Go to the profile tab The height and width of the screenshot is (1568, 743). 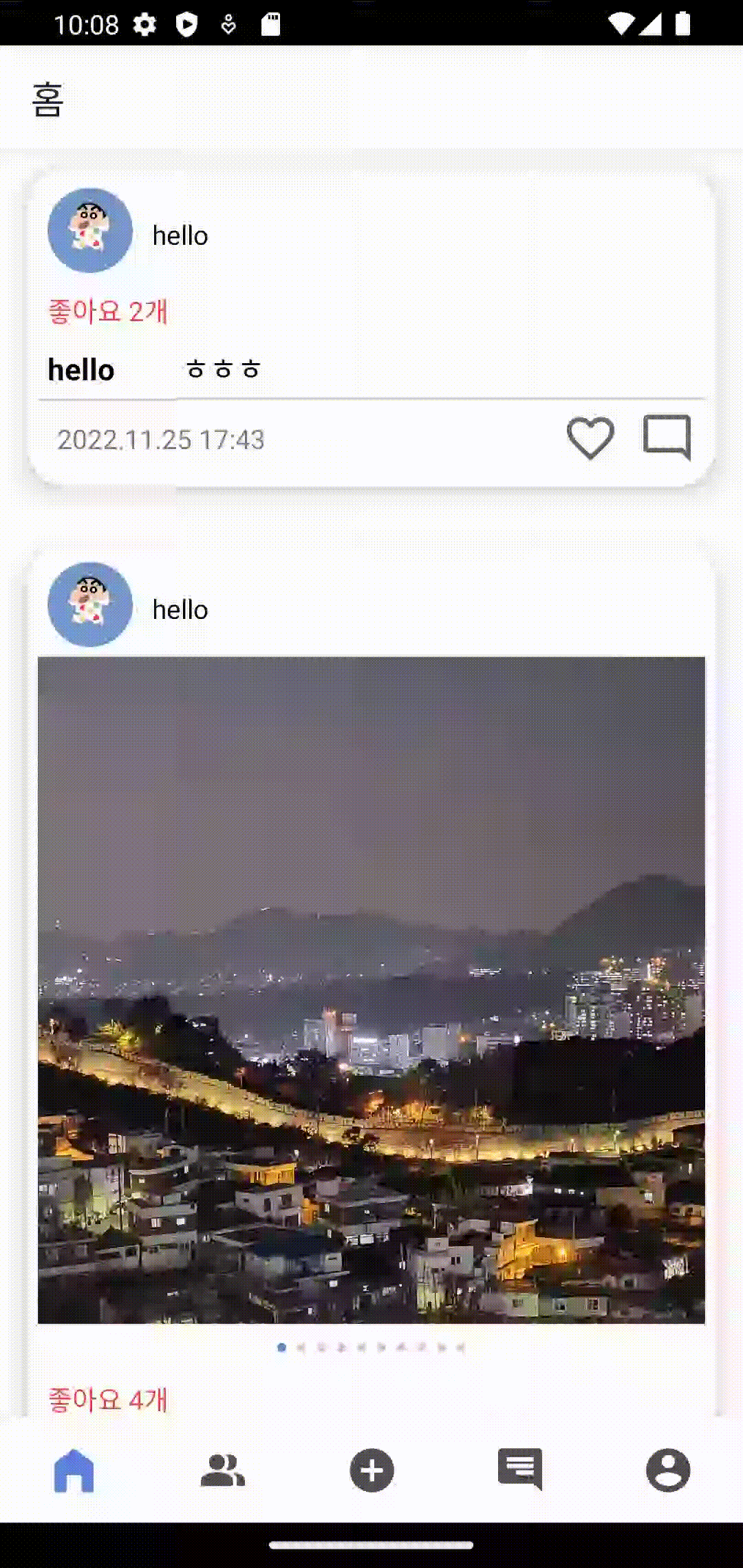668,1470
